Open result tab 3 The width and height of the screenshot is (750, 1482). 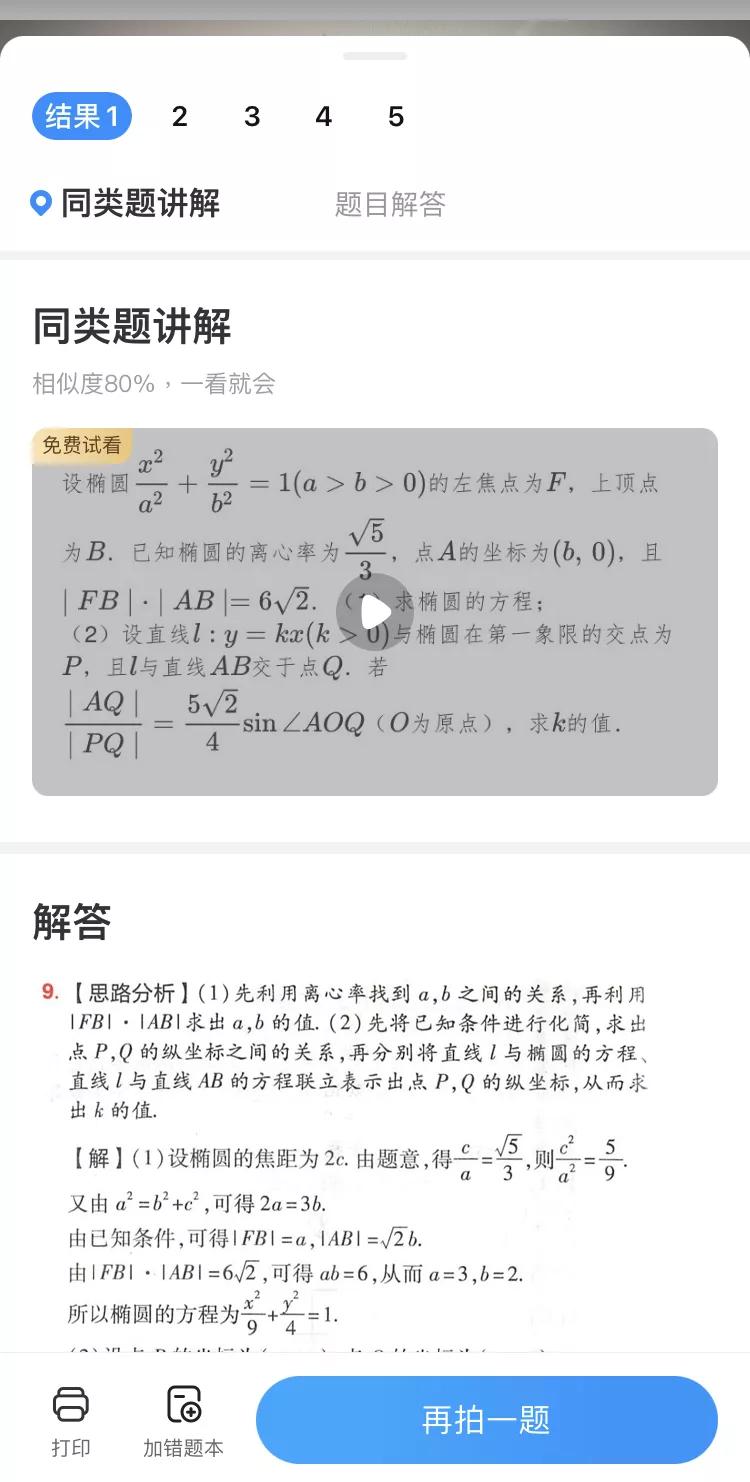coord(251,117)
